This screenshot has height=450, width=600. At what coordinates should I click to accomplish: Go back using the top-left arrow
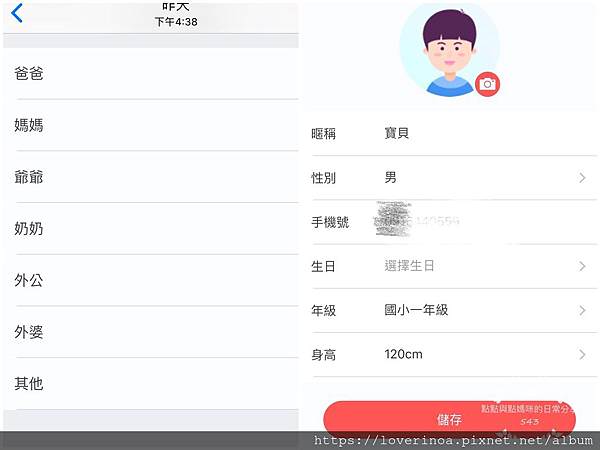coord(16,14)
